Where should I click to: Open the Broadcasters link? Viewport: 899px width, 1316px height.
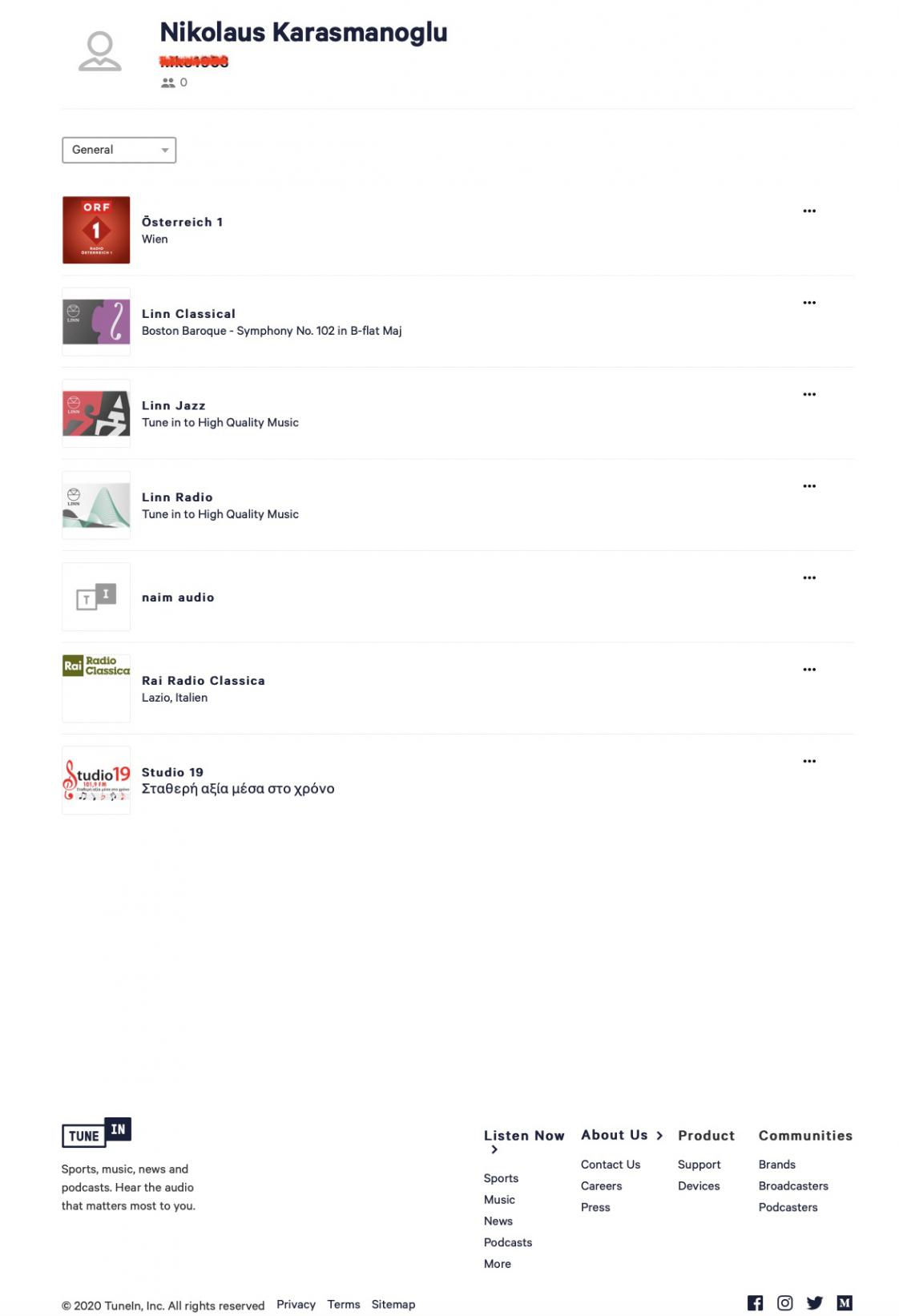click(x=792, y=1186)
